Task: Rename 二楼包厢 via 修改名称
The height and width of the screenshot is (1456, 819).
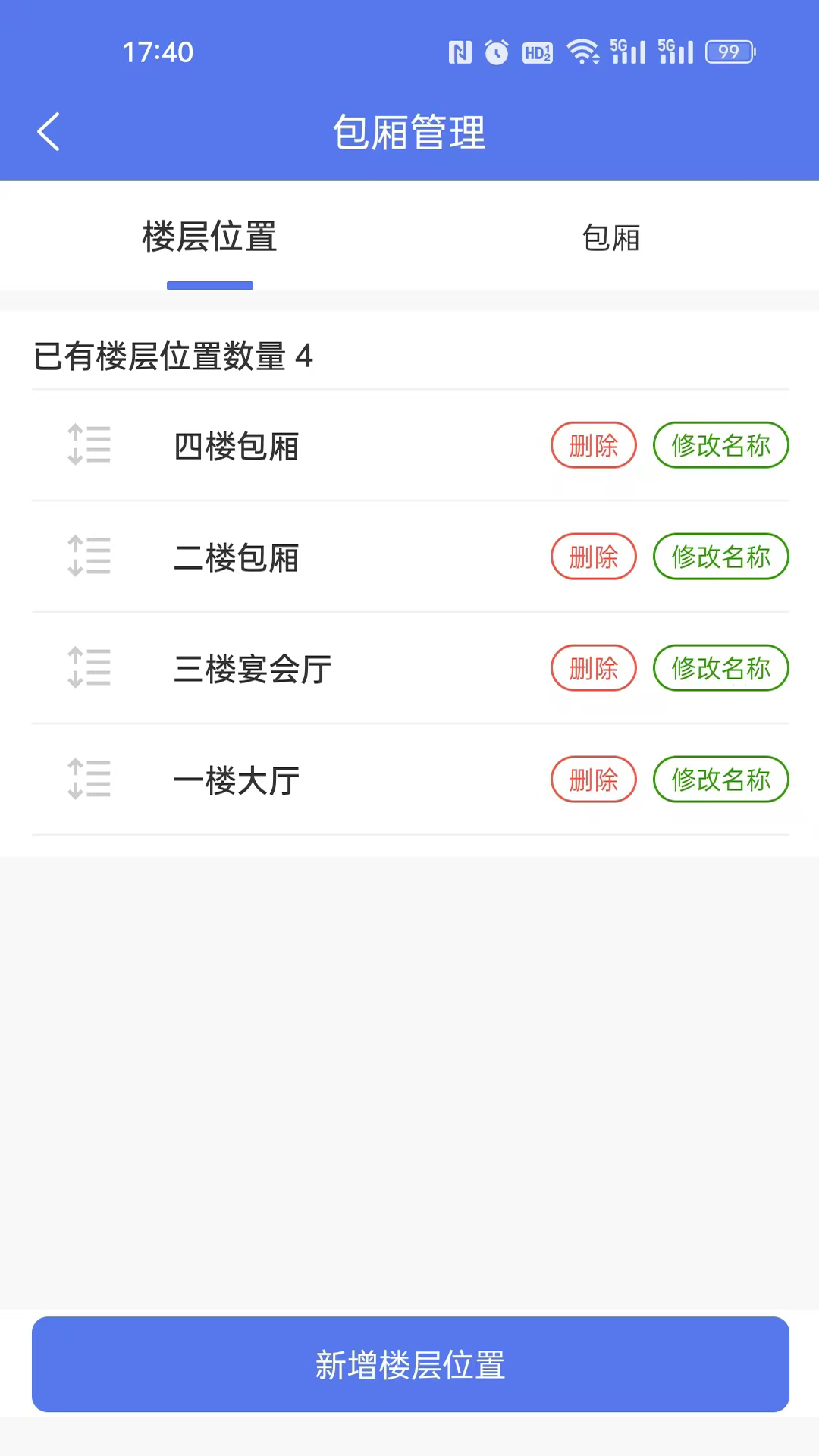Action: tap(720, 557)
